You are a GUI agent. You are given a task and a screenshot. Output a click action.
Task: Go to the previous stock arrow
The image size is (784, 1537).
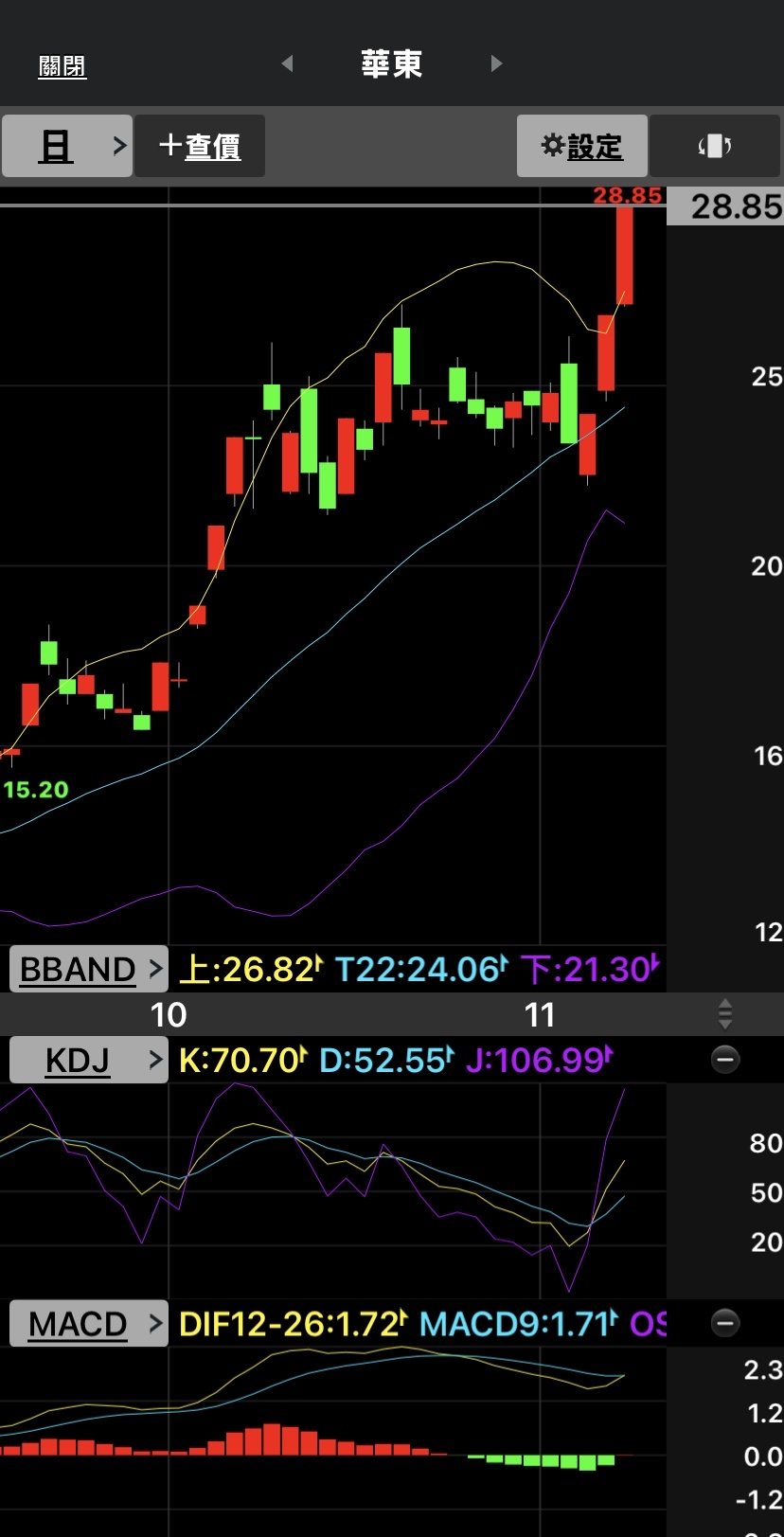click(287, 63)
